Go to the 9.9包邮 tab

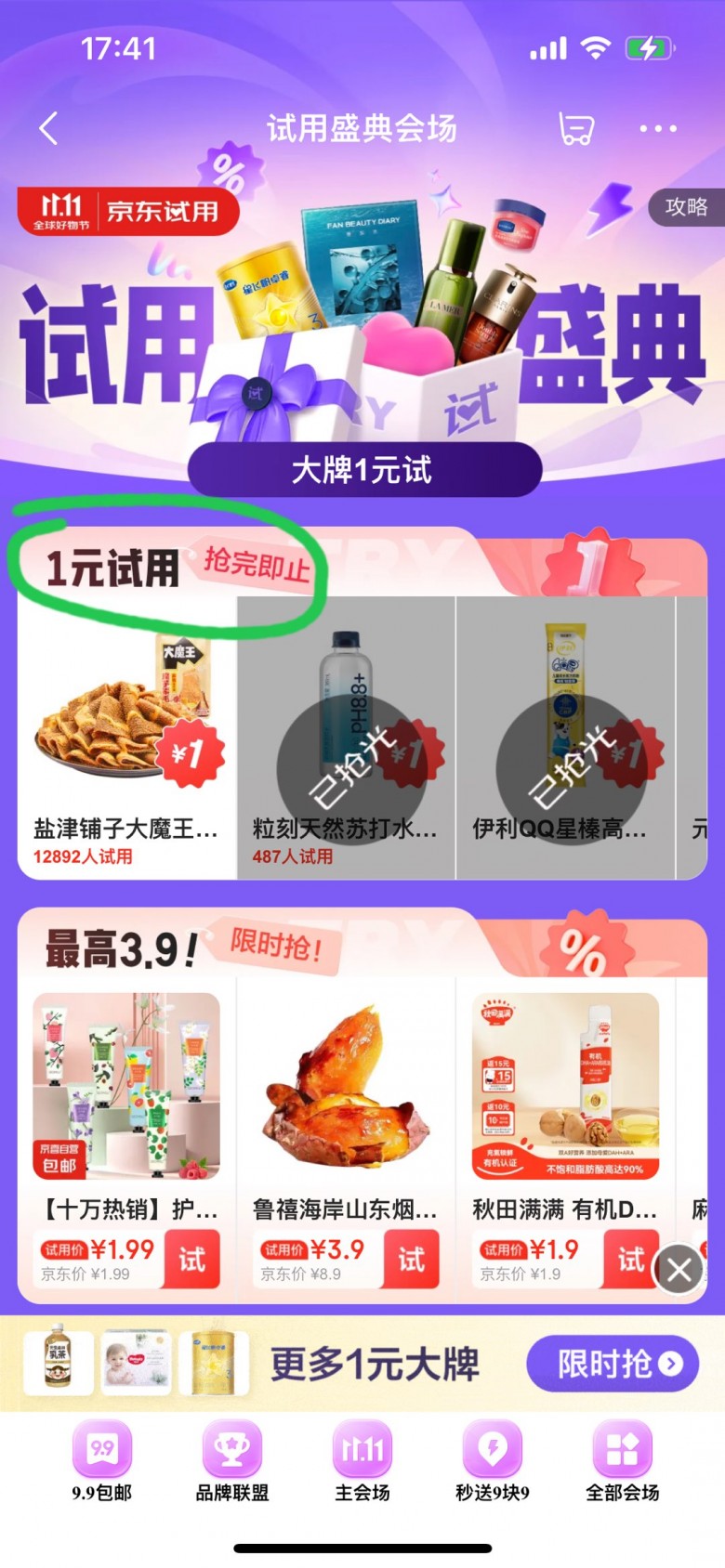[x=102, y=1462]
